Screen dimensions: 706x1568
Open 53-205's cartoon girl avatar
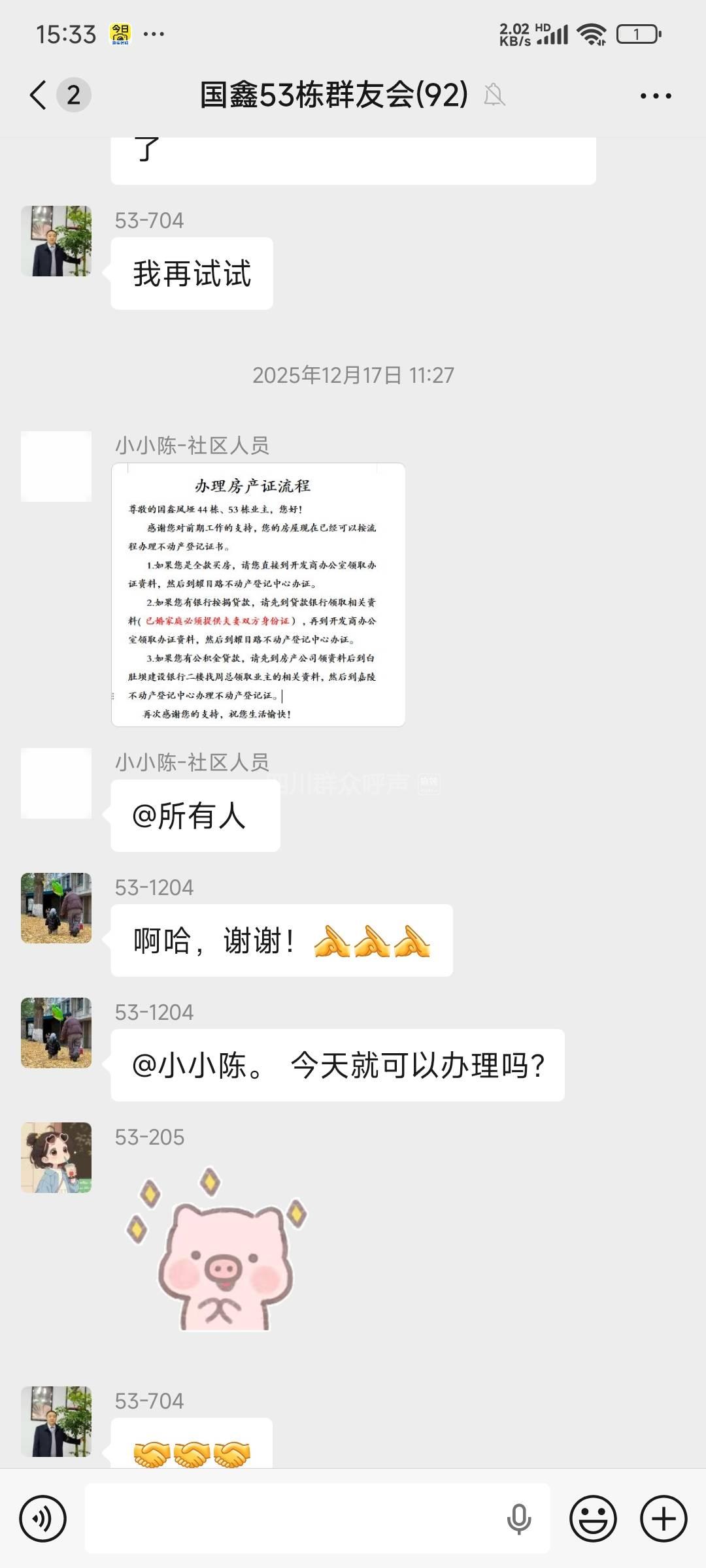[x=56, y=1158]
